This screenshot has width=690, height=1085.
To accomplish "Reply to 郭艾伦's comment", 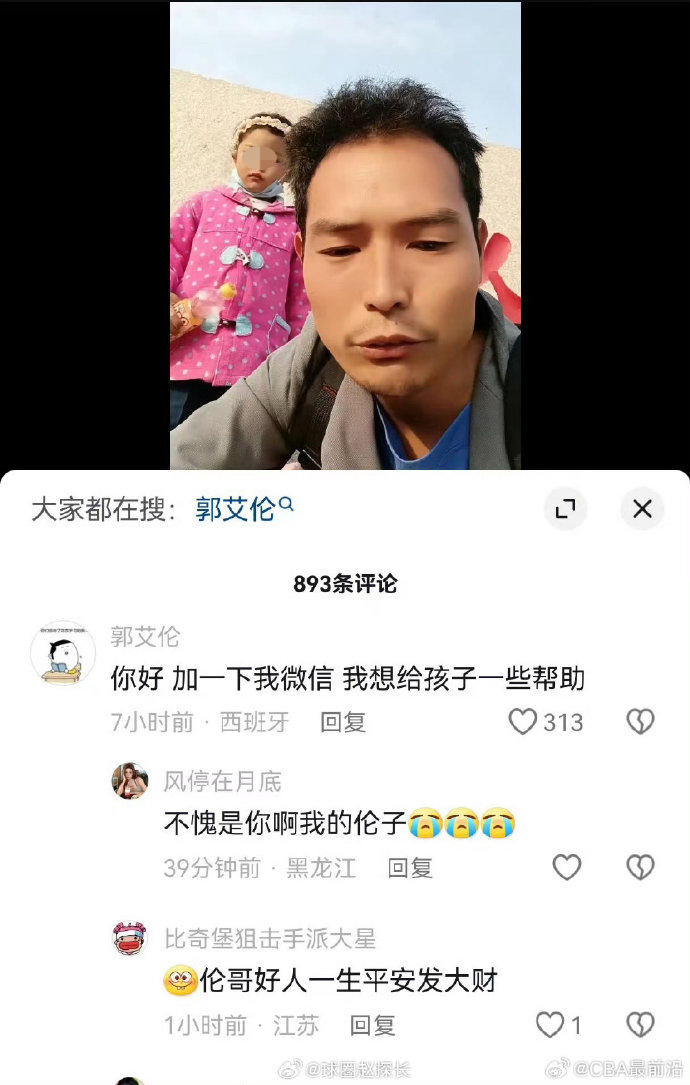I will click(x=343, y=722).
